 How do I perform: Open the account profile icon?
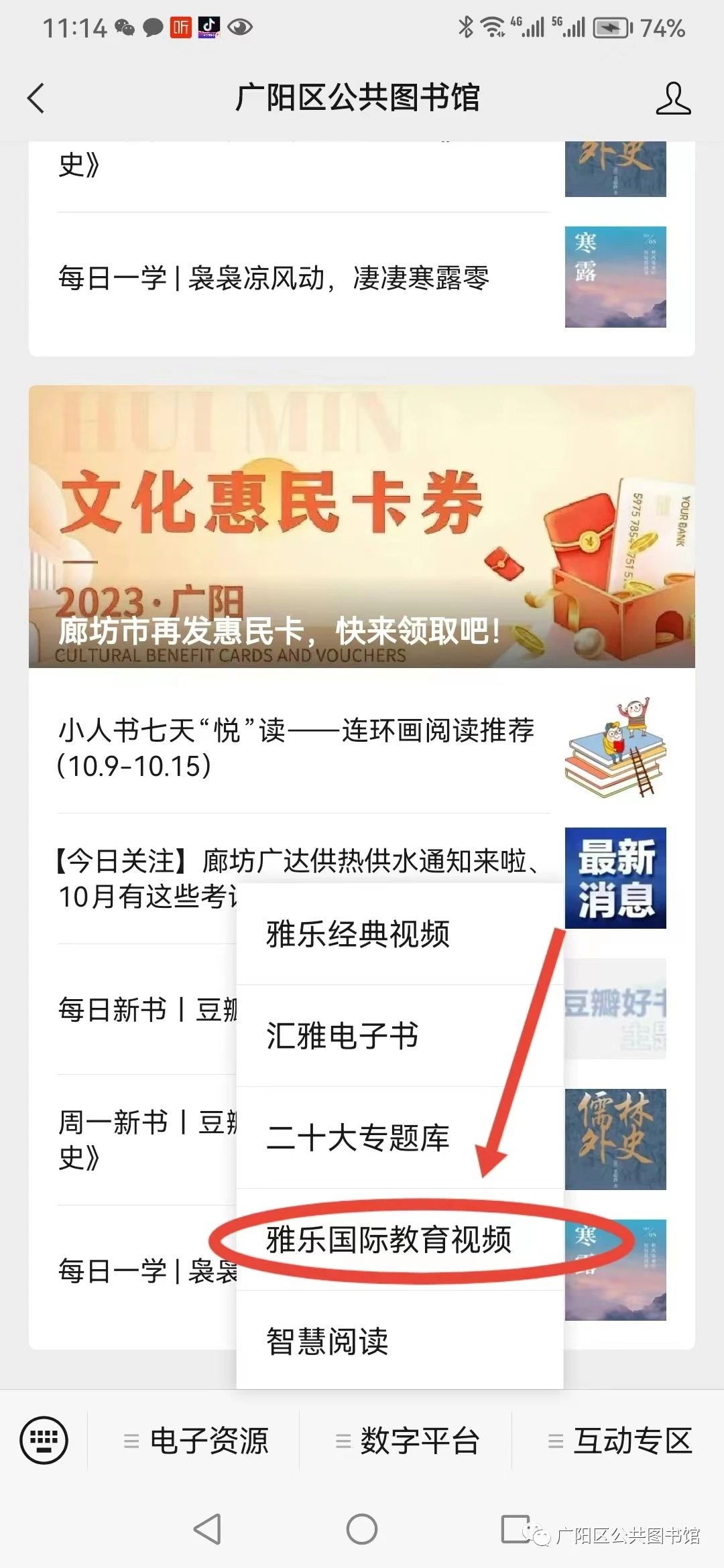pyautogui.click(x=672, y=99)
